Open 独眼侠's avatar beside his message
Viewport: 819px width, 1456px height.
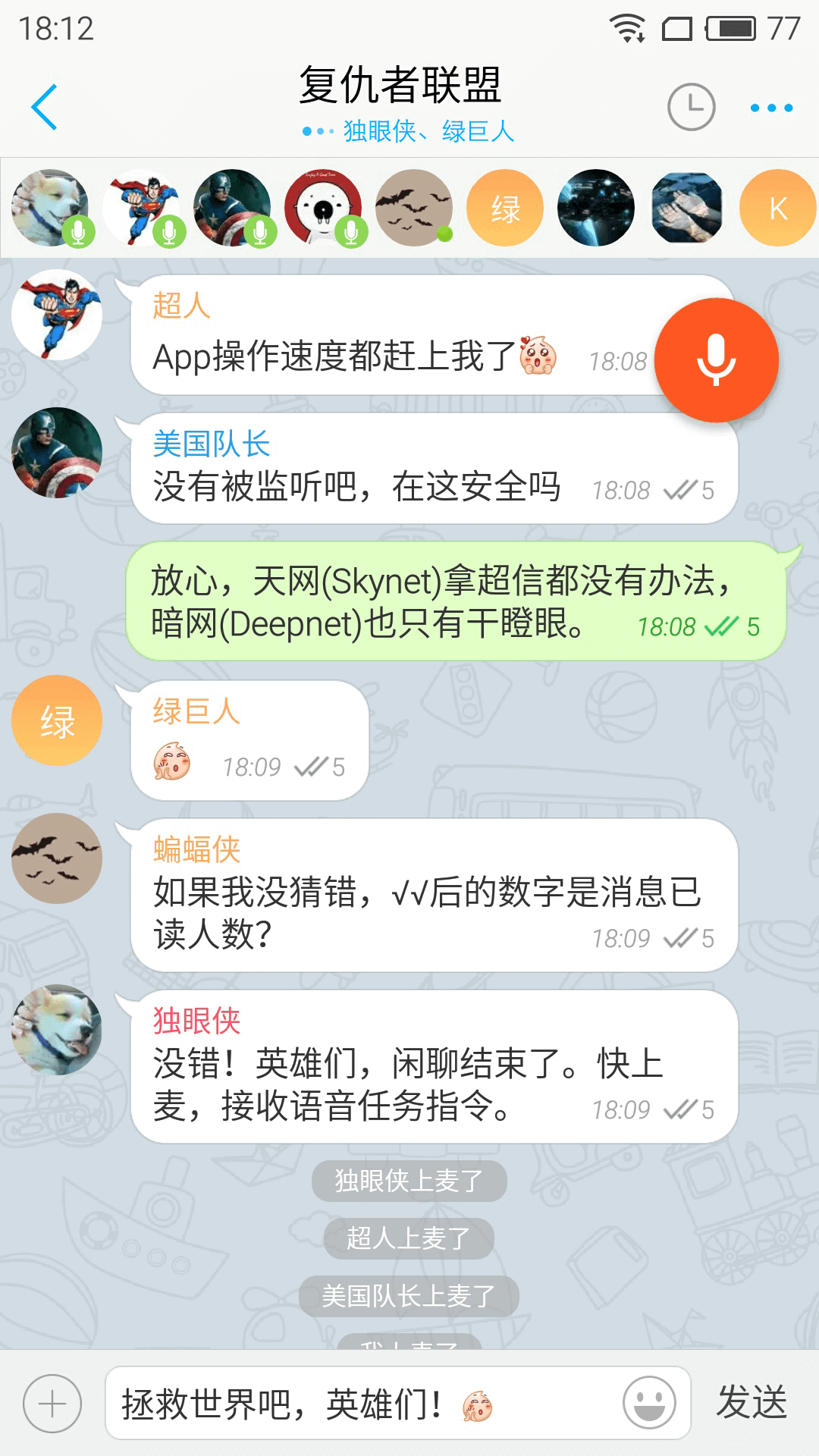click(57, 1030)
